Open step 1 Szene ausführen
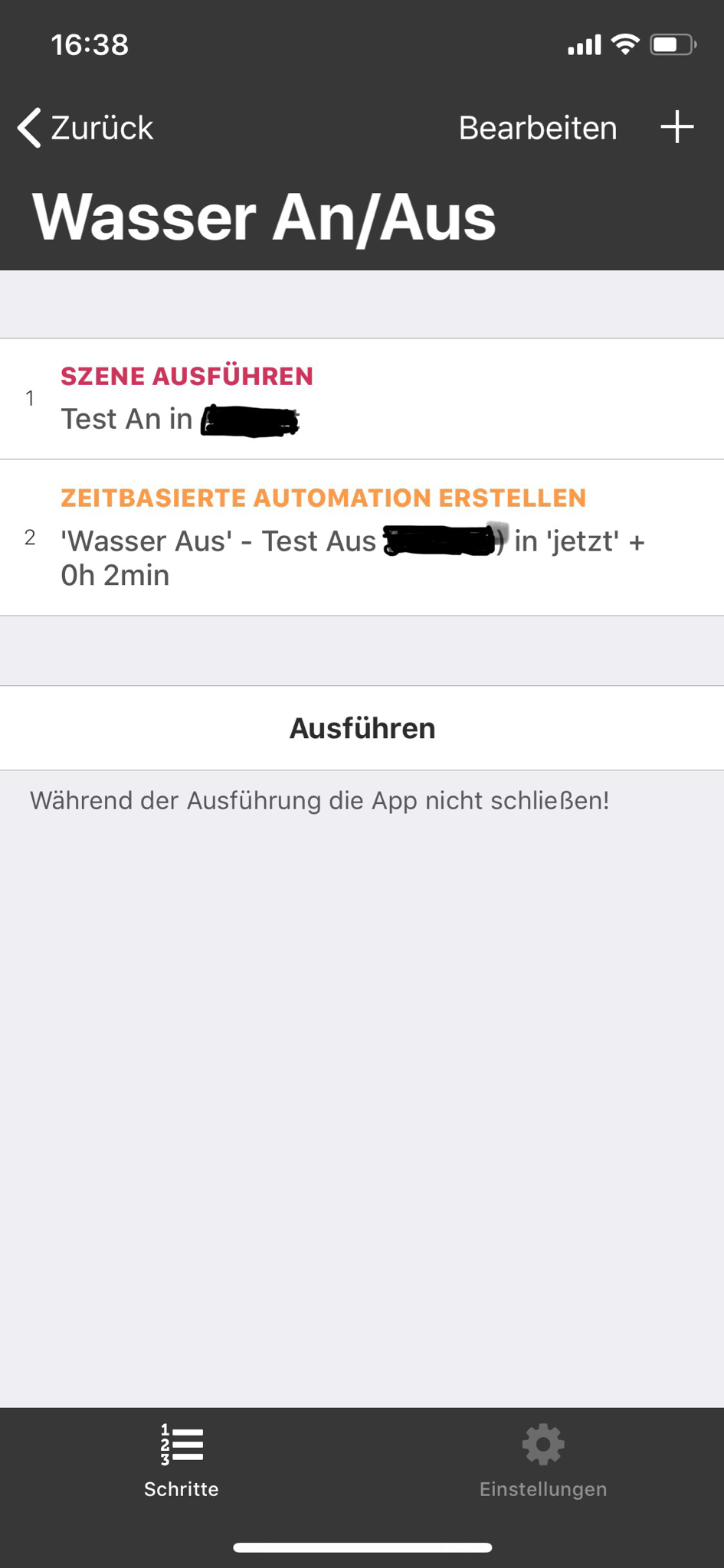The width and height of the screenshot is (724, 1568). 362,399
